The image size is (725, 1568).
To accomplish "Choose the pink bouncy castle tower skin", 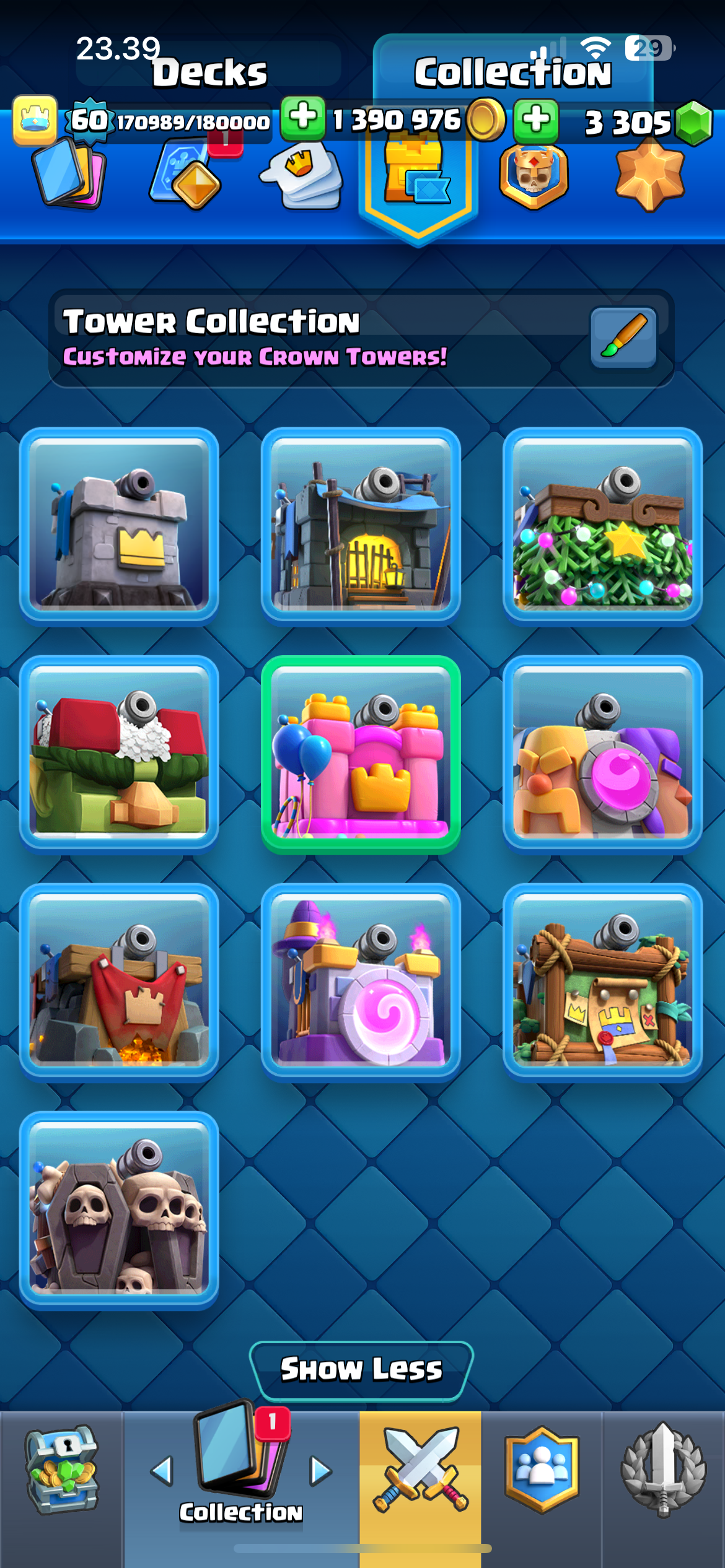I will (361, 754).
